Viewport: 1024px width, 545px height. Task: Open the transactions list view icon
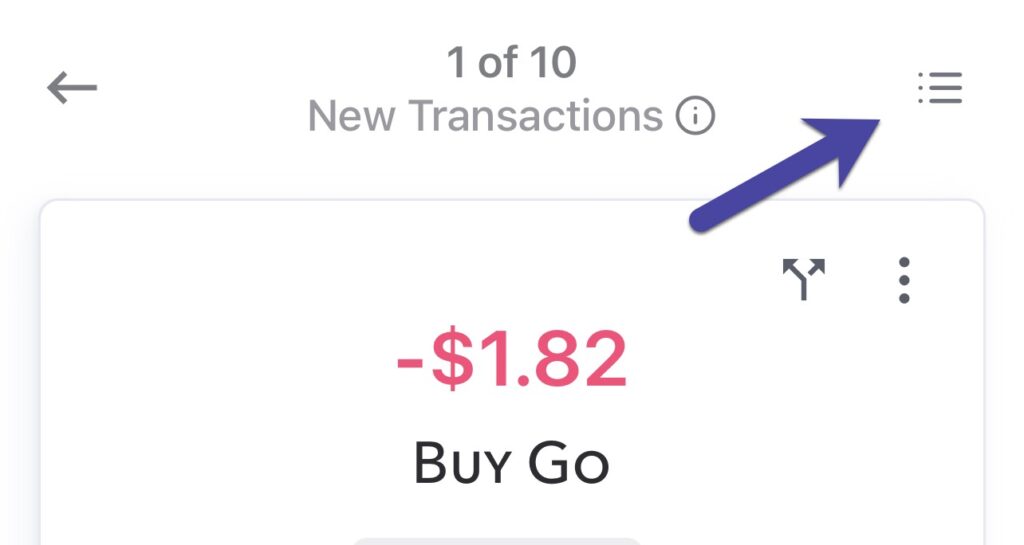[x=939, y=89]
